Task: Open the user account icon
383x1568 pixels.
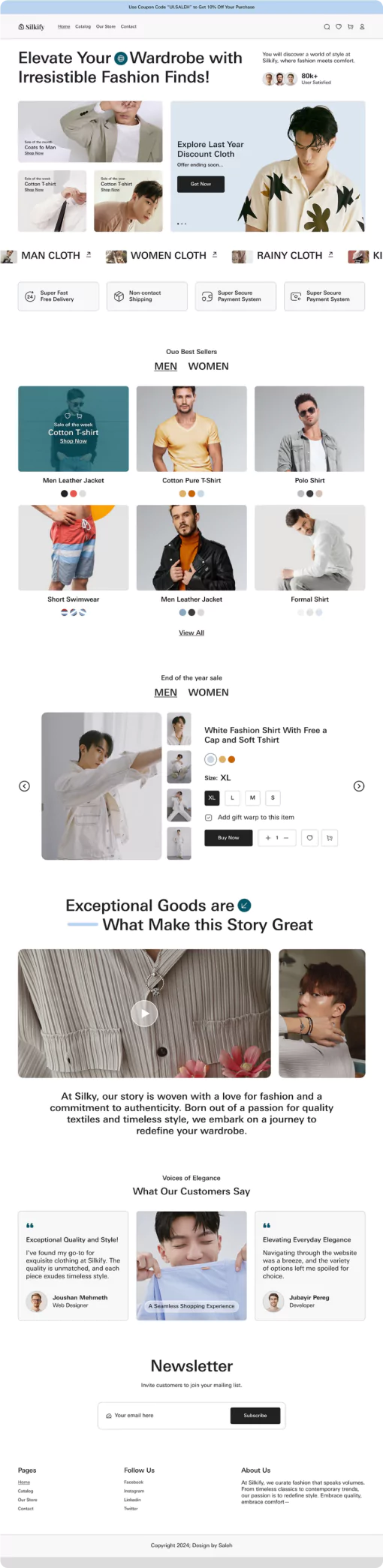Action: (362, 26)
